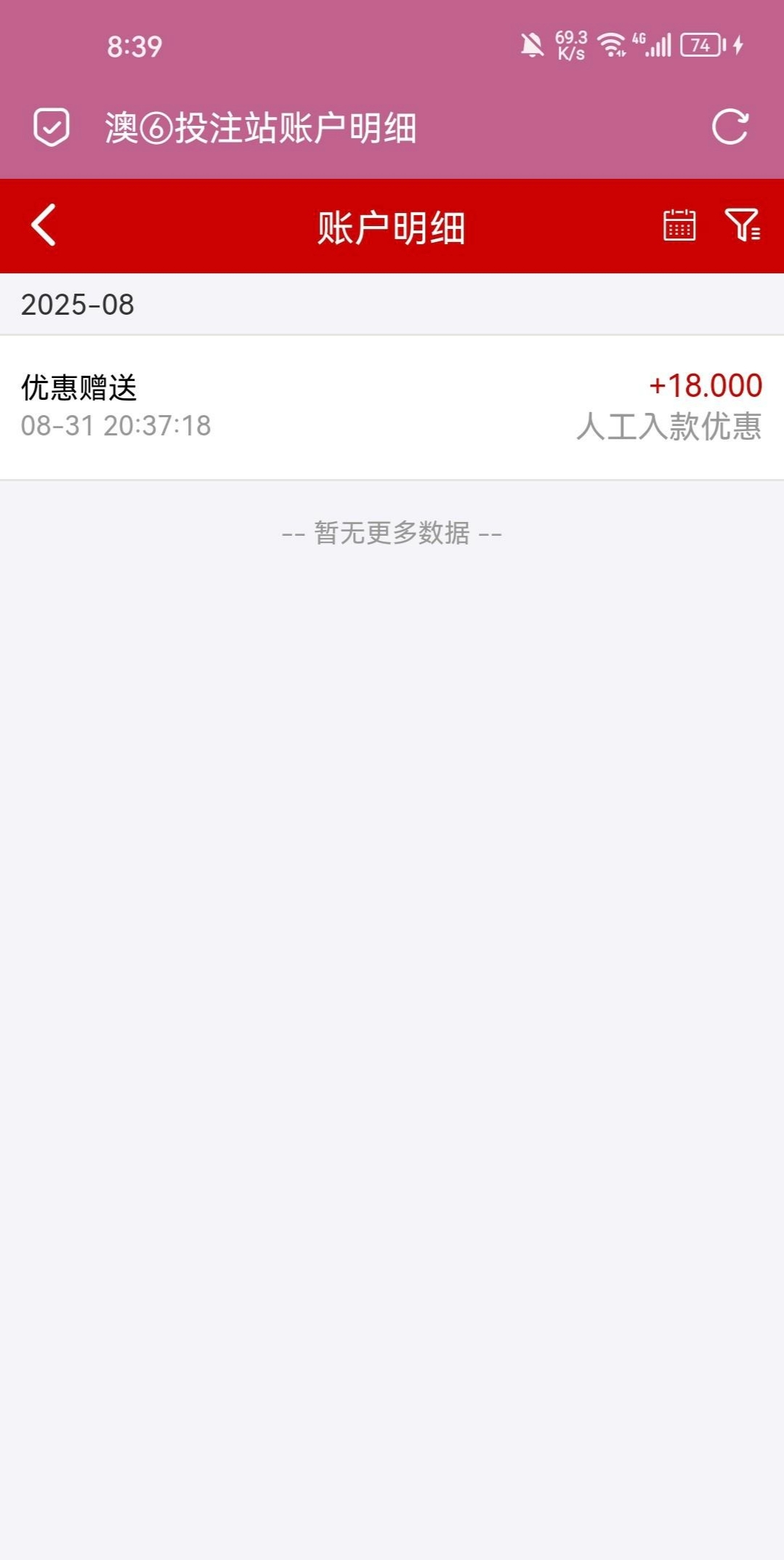Open the filter options icon
The height and width of the screenshot is (1560, 784).
[742, 225]
